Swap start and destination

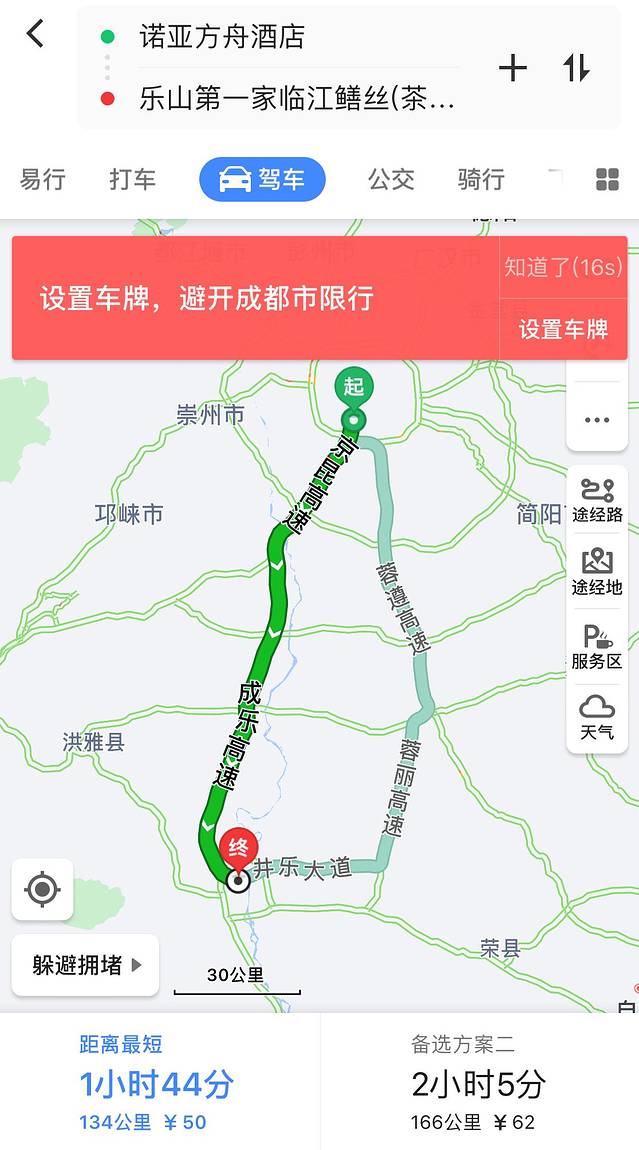pos(576,68)
